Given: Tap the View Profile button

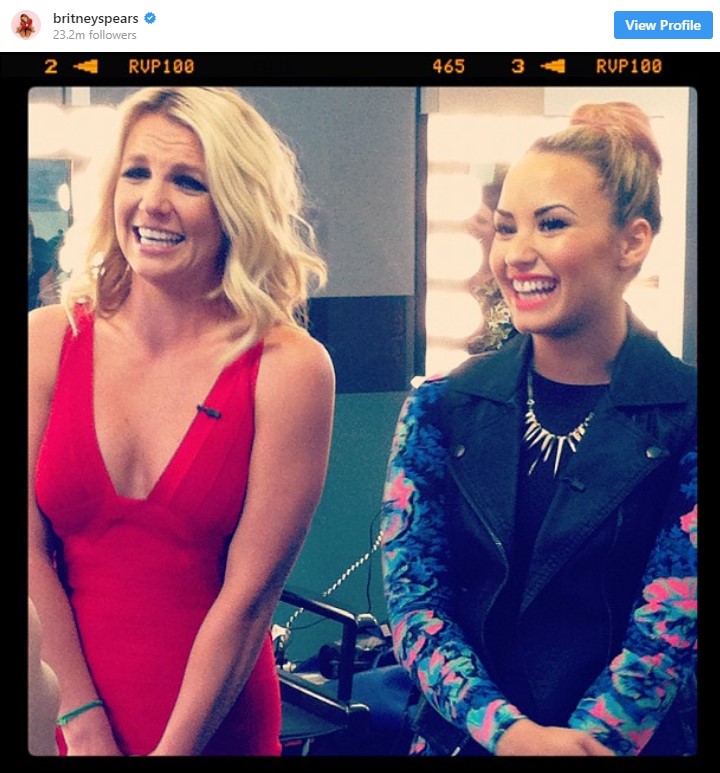Looking at the screenshot, I should [663, 25].
